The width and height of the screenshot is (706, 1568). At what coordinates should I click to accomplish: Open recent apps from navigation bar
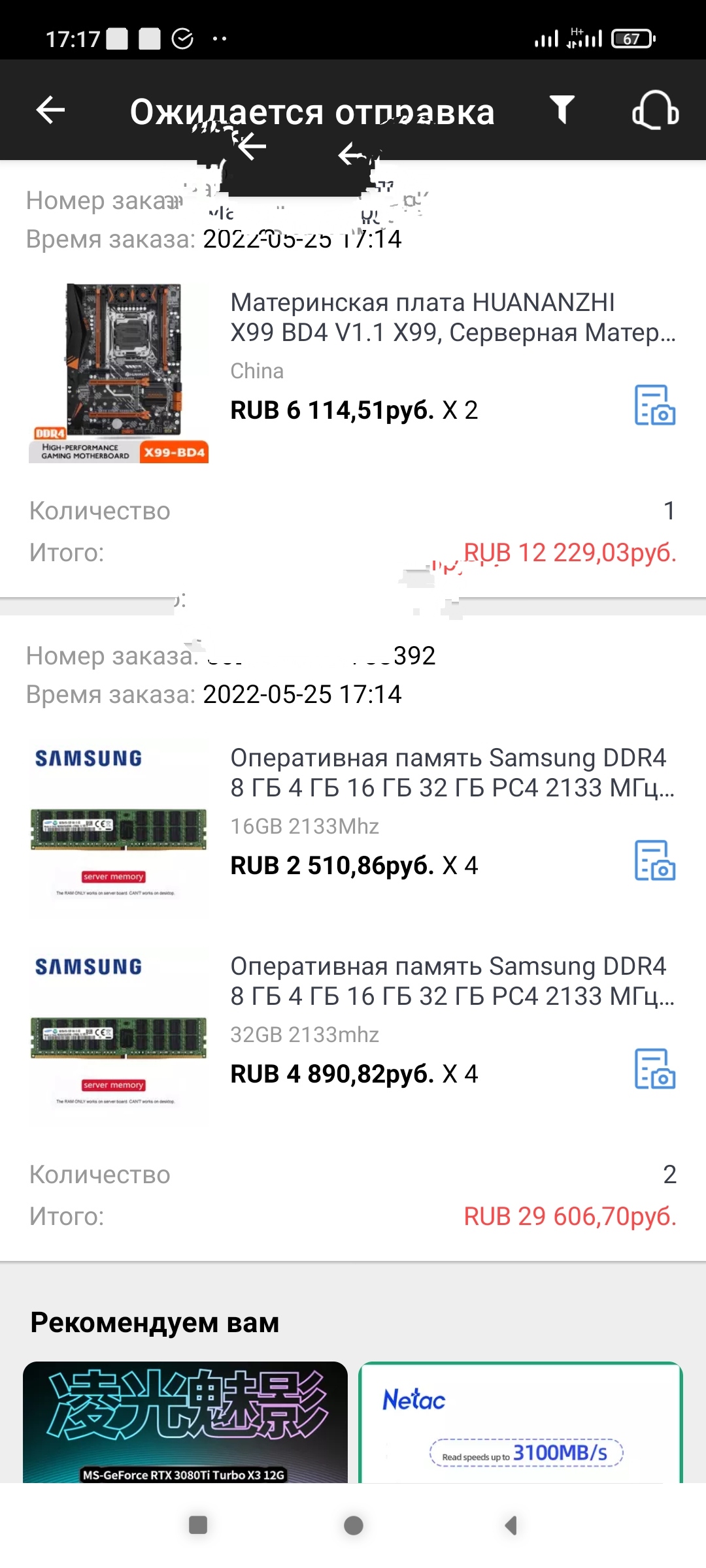pyautogui.click(x=198, y=1526)
